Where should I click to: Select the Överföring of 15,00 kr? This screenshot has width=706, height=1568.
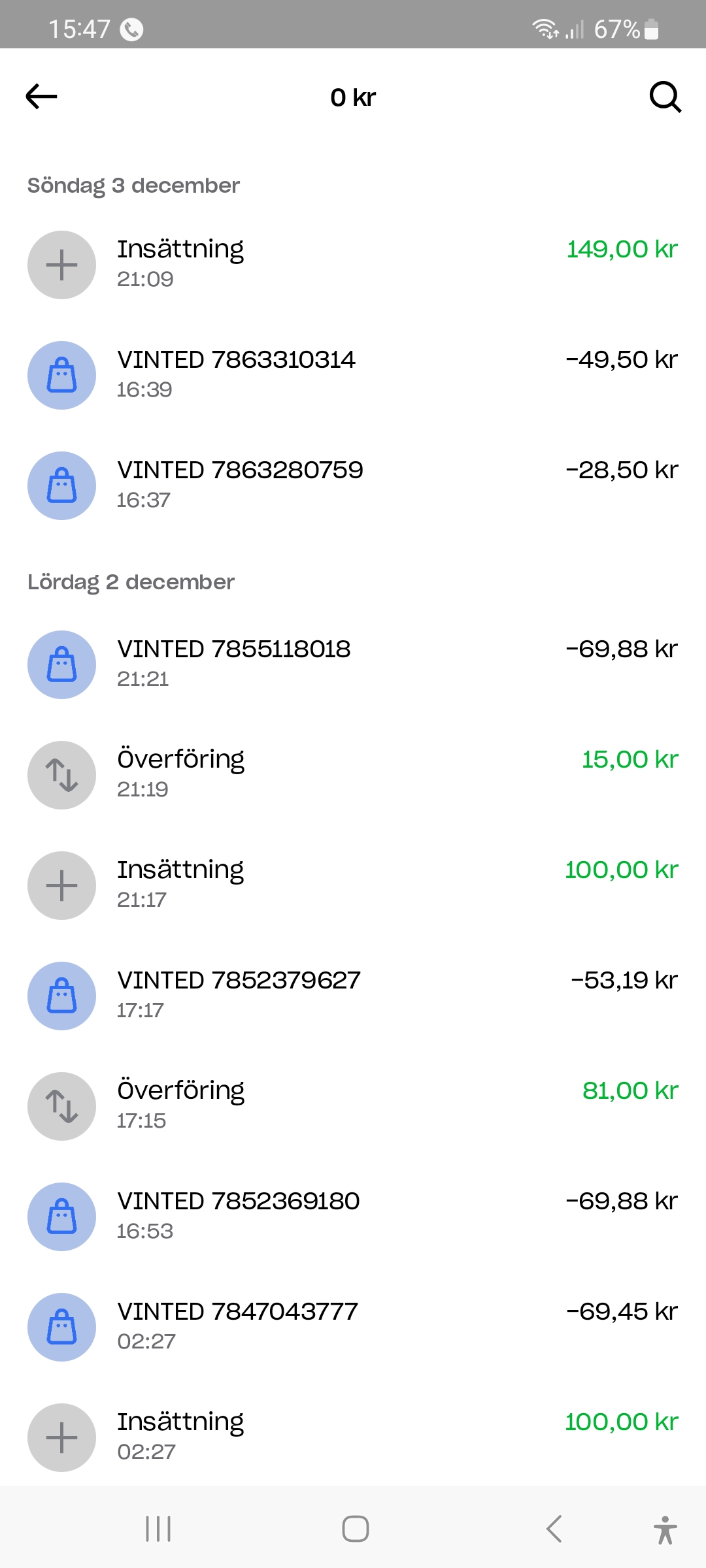point(353,775)
